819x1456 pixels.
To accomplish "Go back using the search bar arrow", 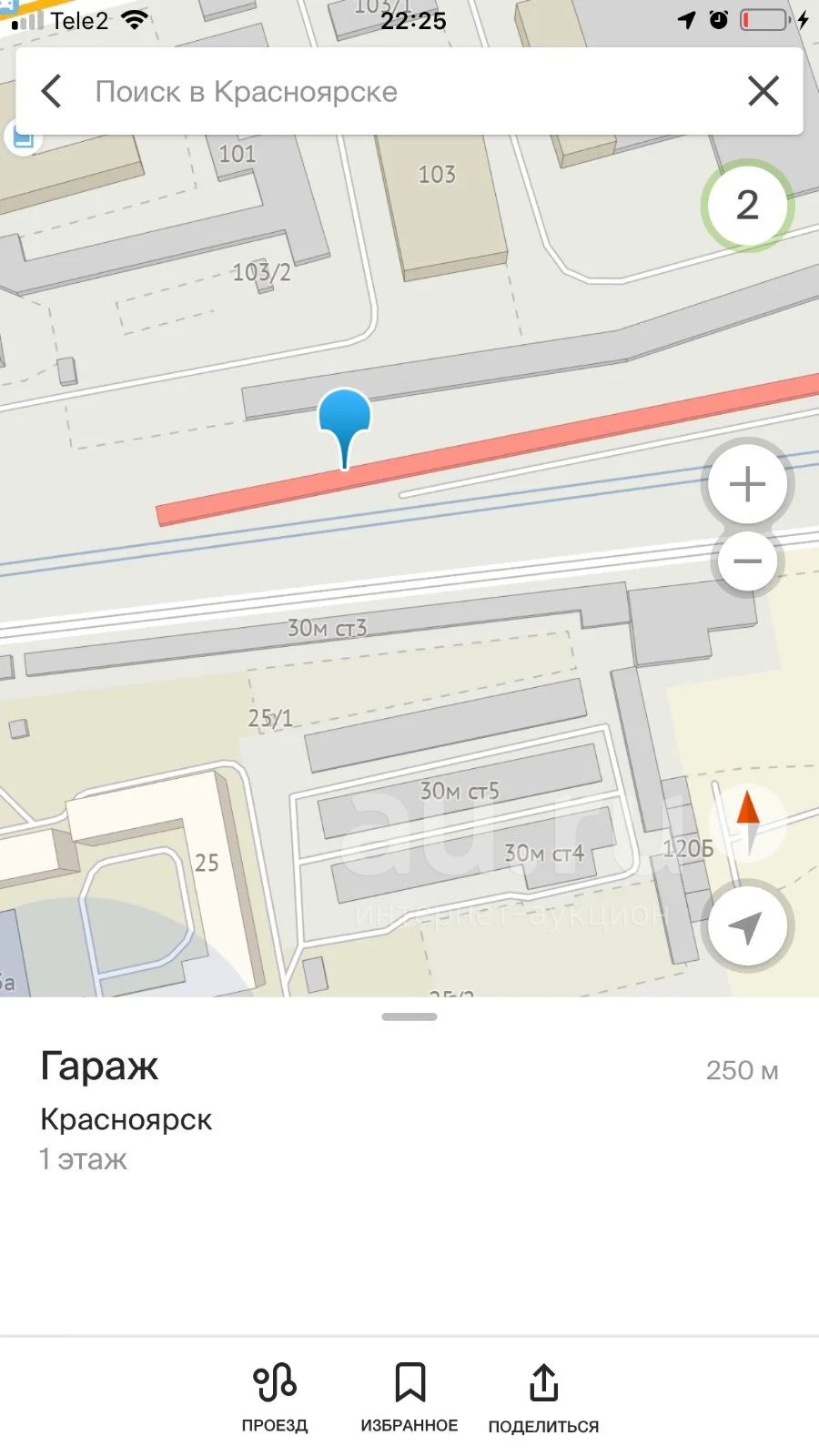I will pos(52,91).
